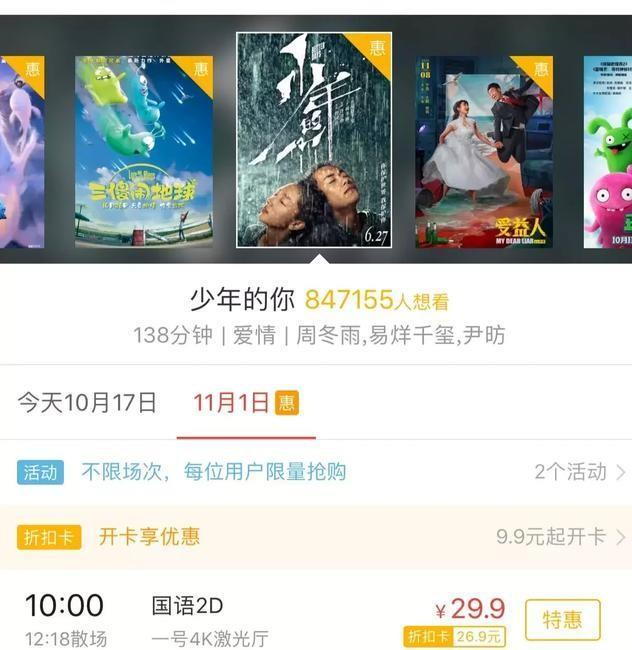Select the 三傻闹地球 movie poster
Screen dimensions: 632x650
point(144,151)
